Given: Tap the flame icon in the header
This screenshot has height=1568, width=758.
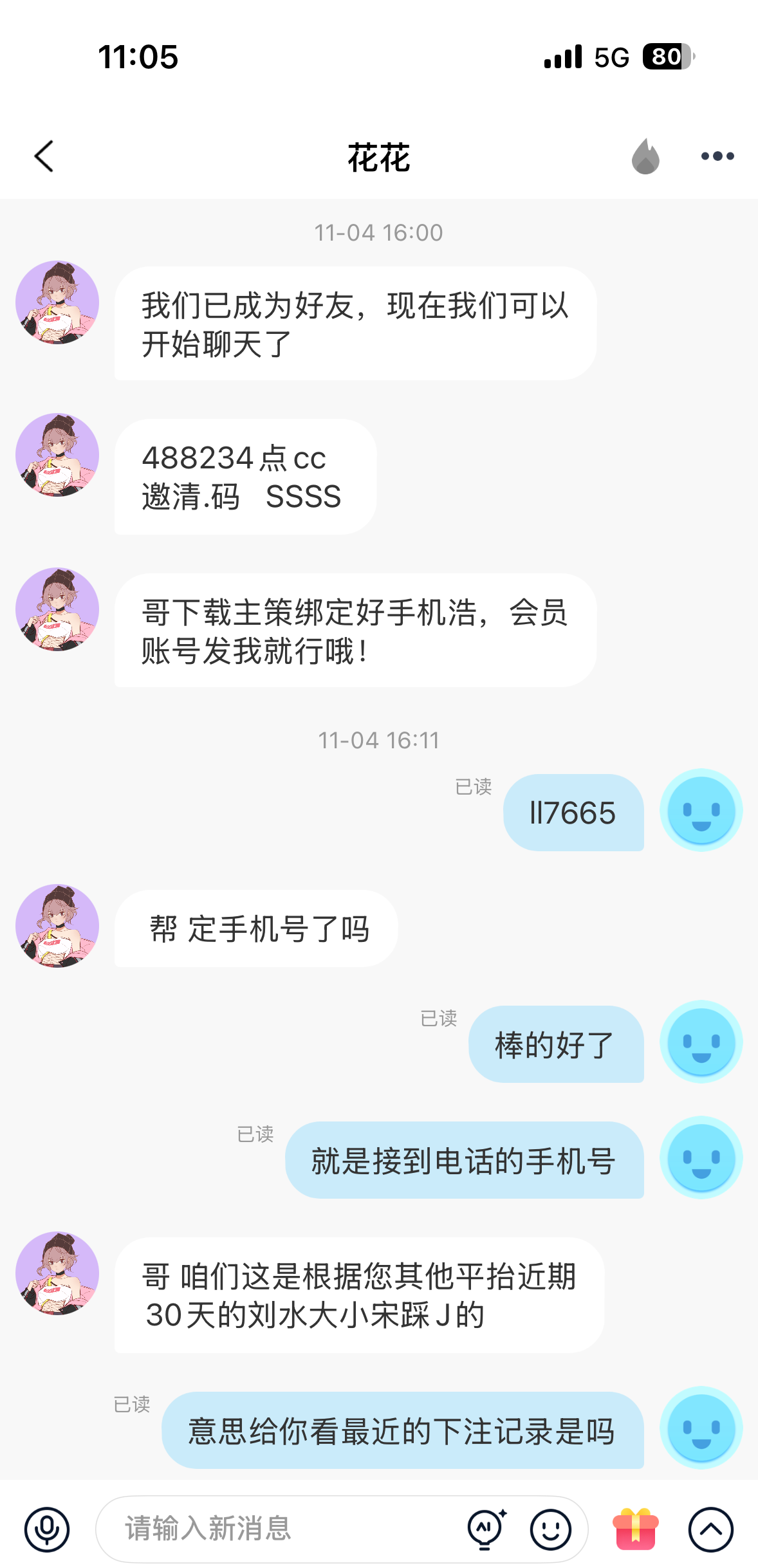Looking at the screenshot, I should tap(645, 156).
